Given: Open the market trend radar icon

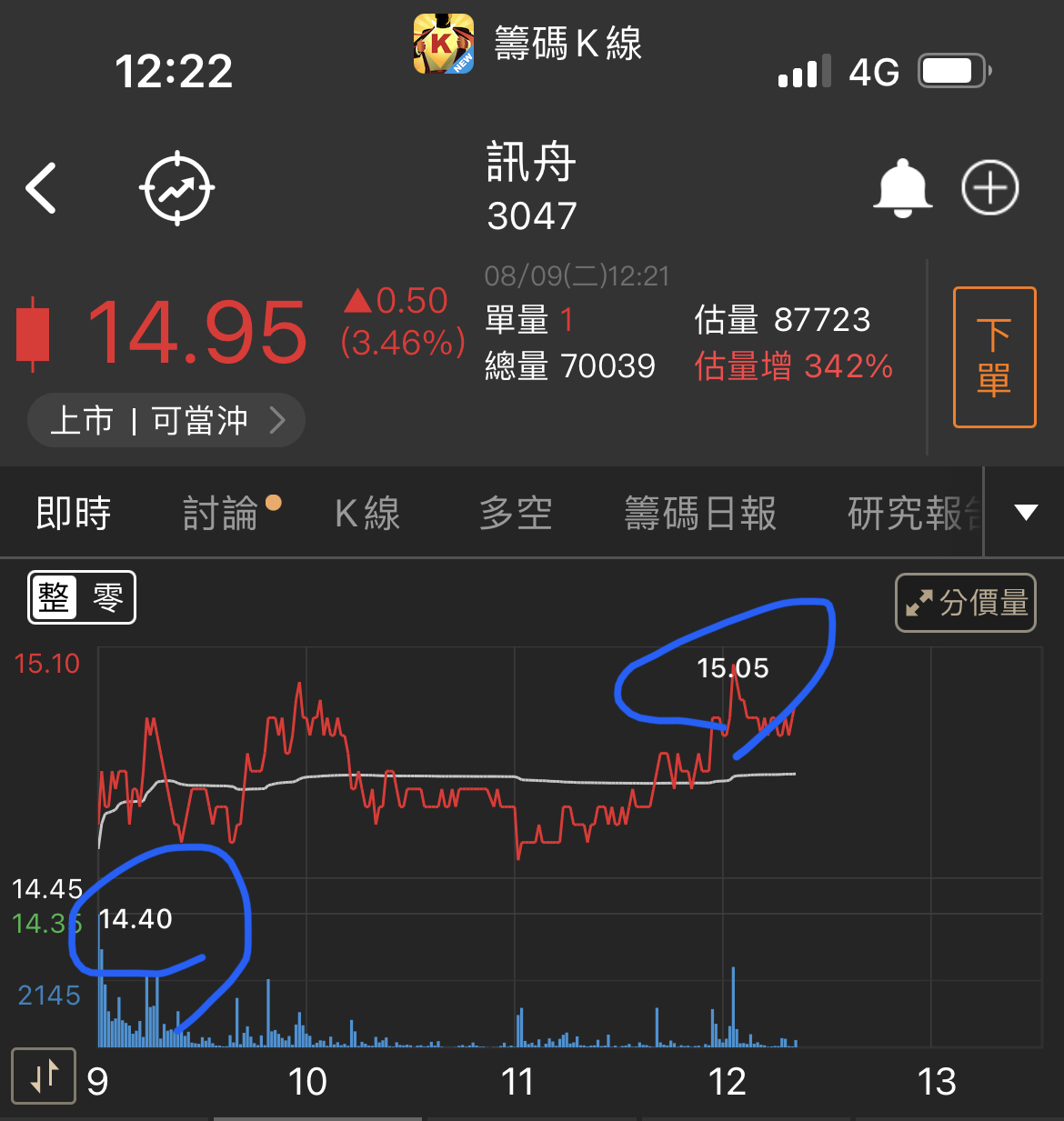Looking at the screenshot, I should (177, 187).
